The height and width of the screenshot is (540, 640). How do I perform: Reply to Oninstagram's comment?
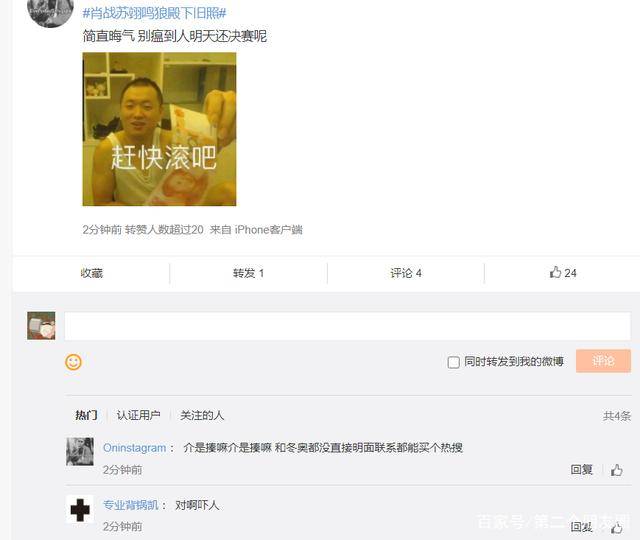[x=581, y=470]
